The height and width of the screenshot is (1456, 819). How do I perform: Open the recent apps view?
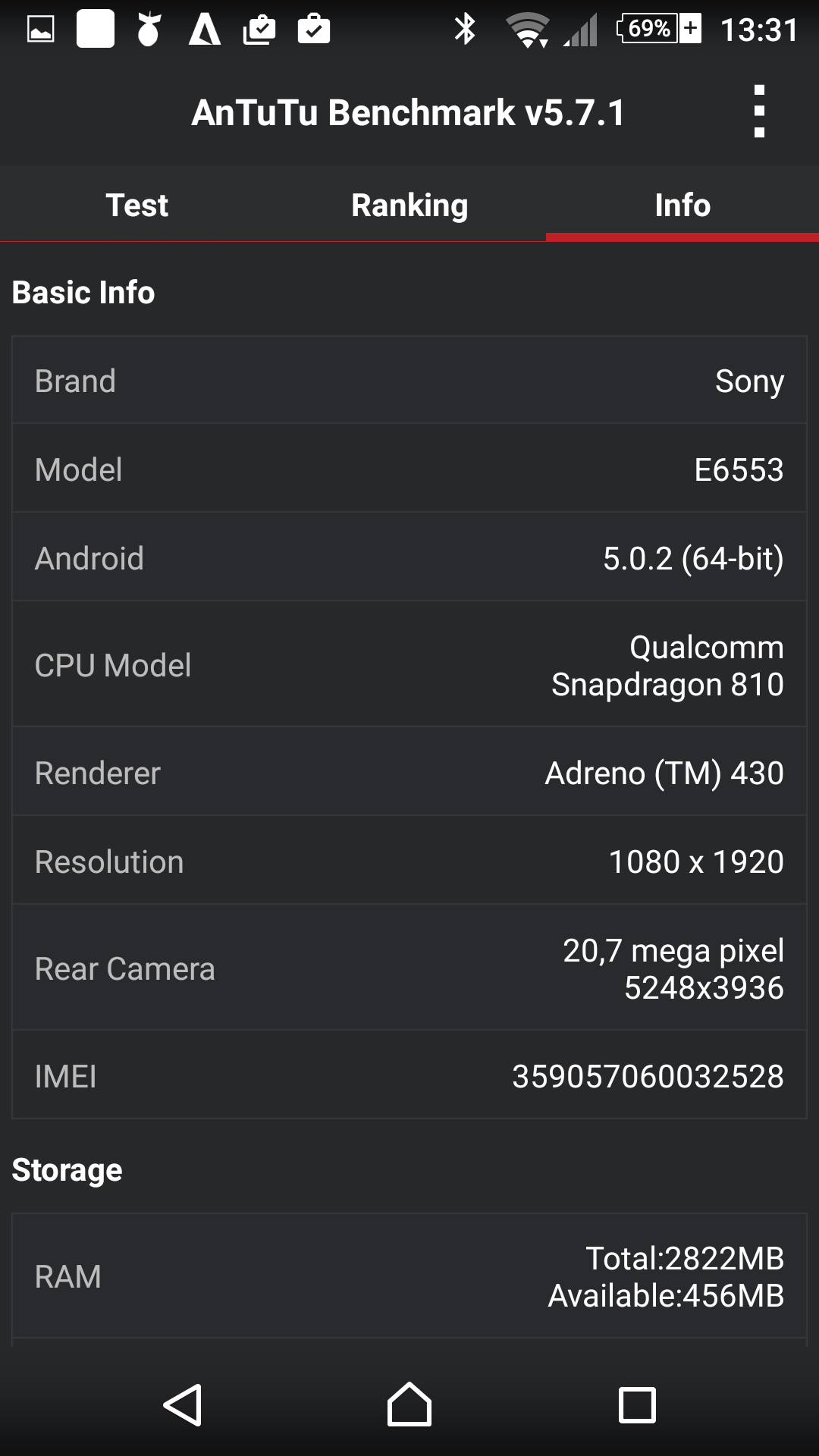click(x=637, y=1405)
